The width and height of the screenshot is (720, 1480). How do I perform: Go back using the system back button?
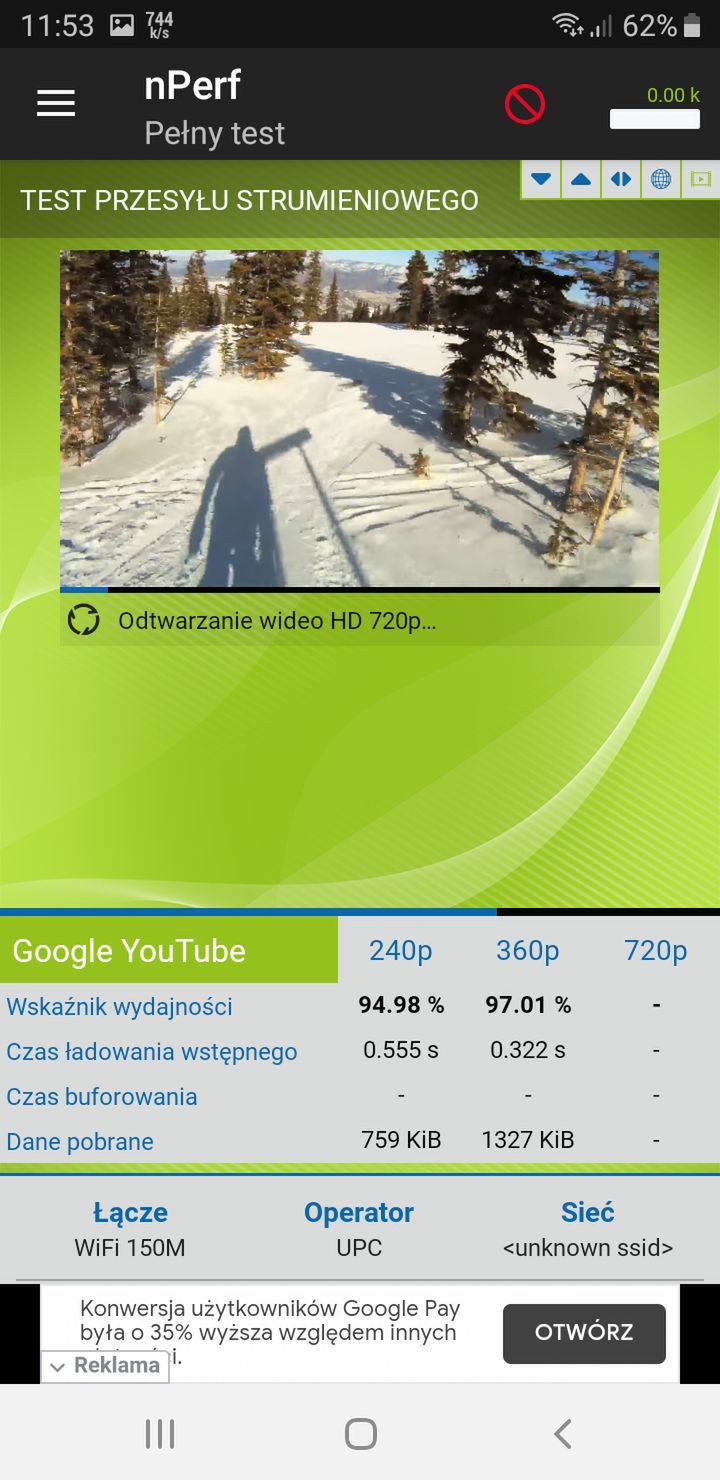[563, 1433]
